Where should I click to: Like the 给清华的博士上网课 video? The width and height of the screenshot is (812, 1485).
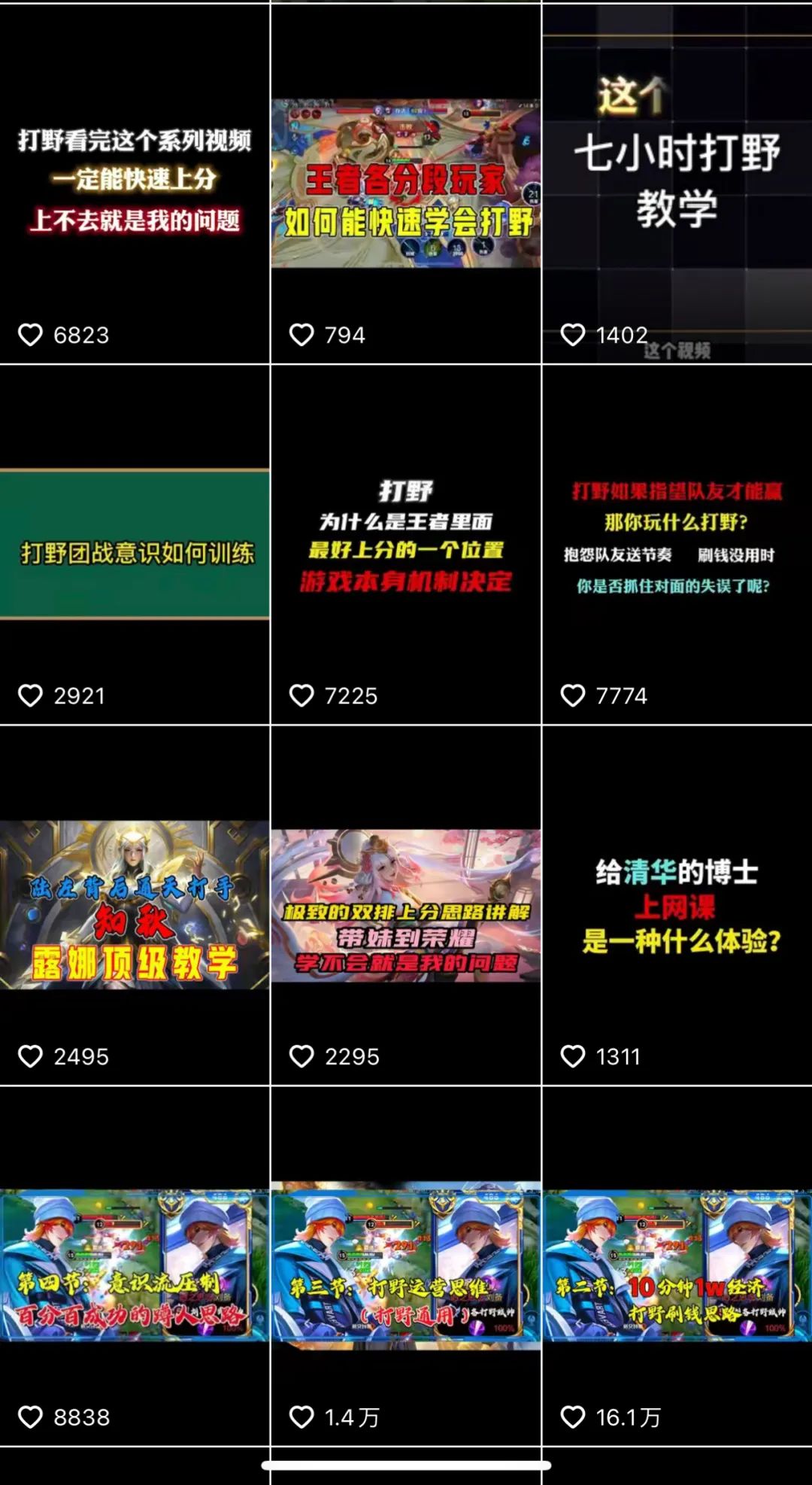[573, 1057]
